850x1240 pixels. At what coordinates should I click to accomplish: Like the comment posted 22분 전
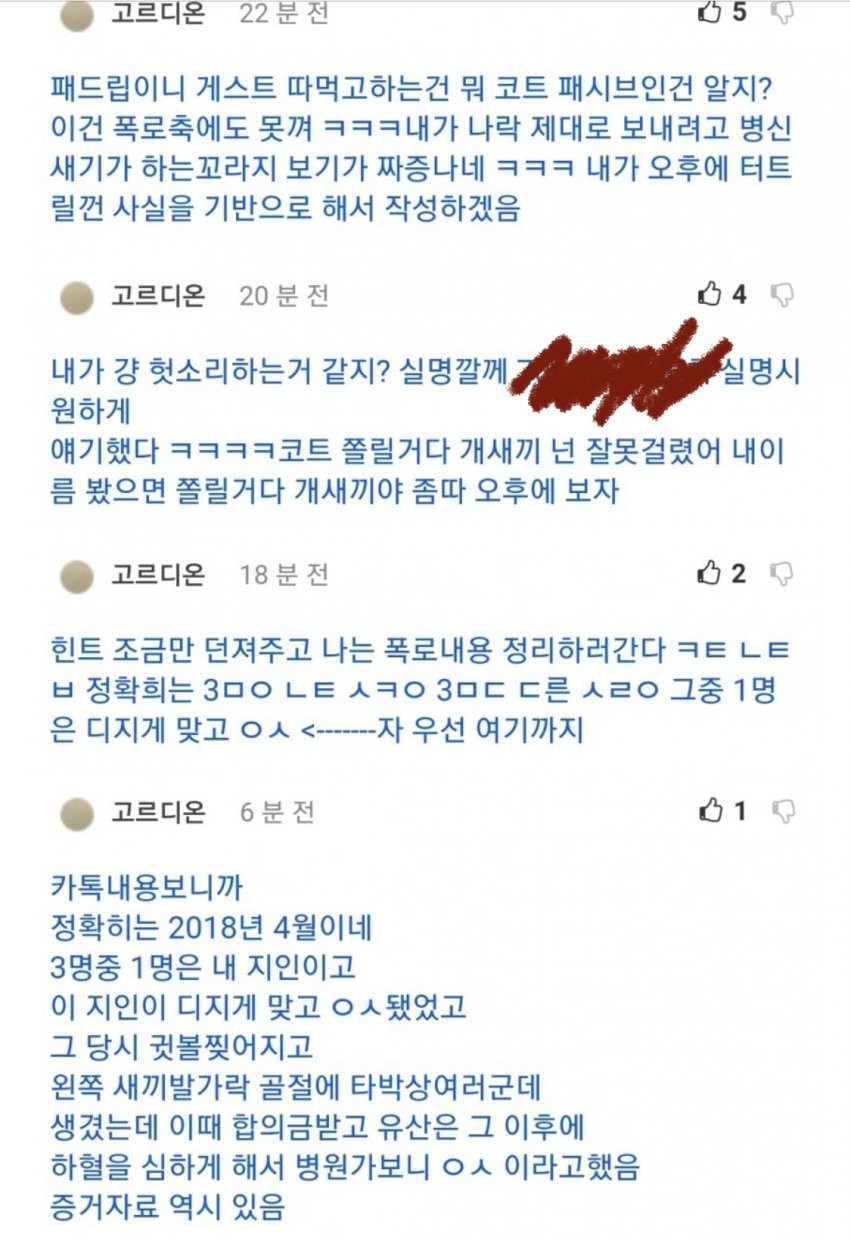[x=710, y=12]
